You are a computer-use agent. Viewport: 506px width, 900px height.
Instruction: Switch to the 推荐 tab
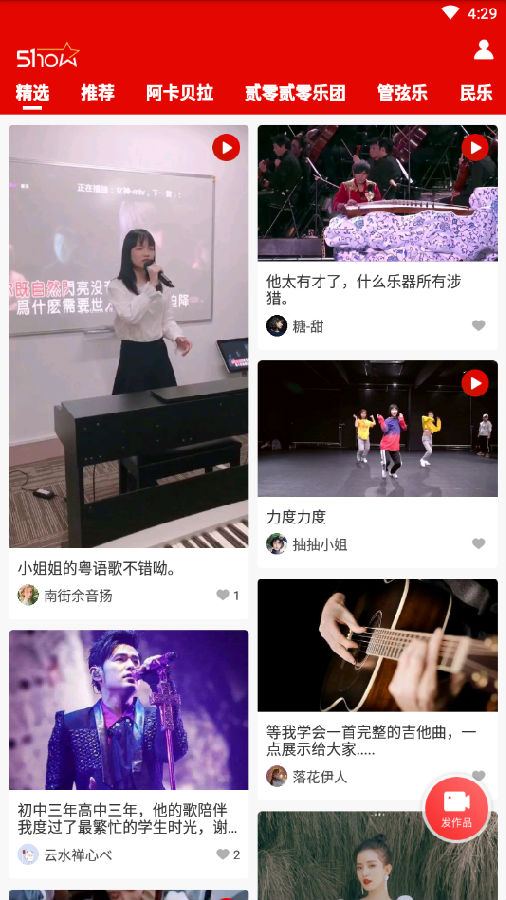coord(98,92)
